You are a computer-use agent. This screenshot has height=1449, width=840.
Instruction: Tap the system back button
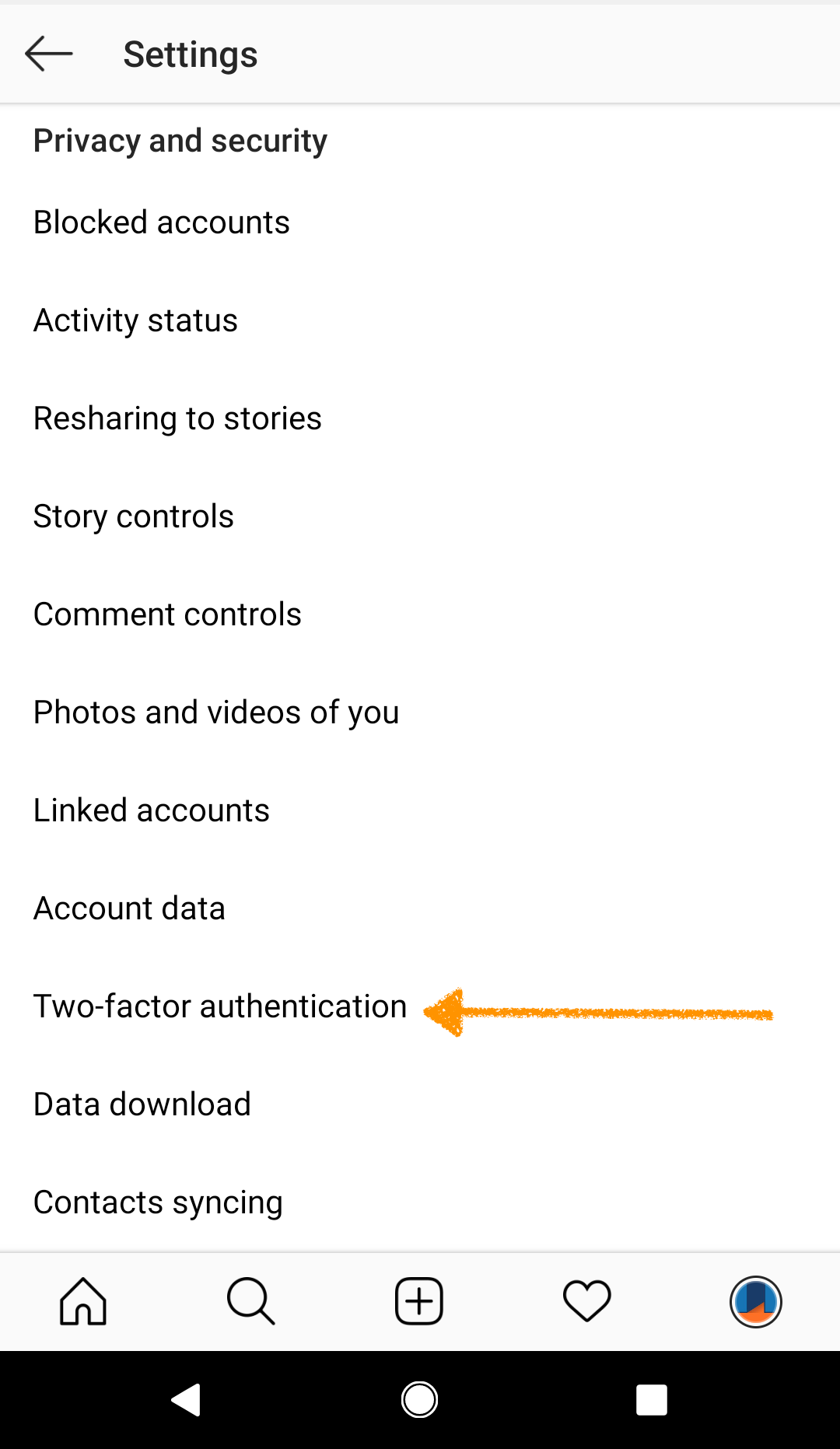[x=187, y=1400]
